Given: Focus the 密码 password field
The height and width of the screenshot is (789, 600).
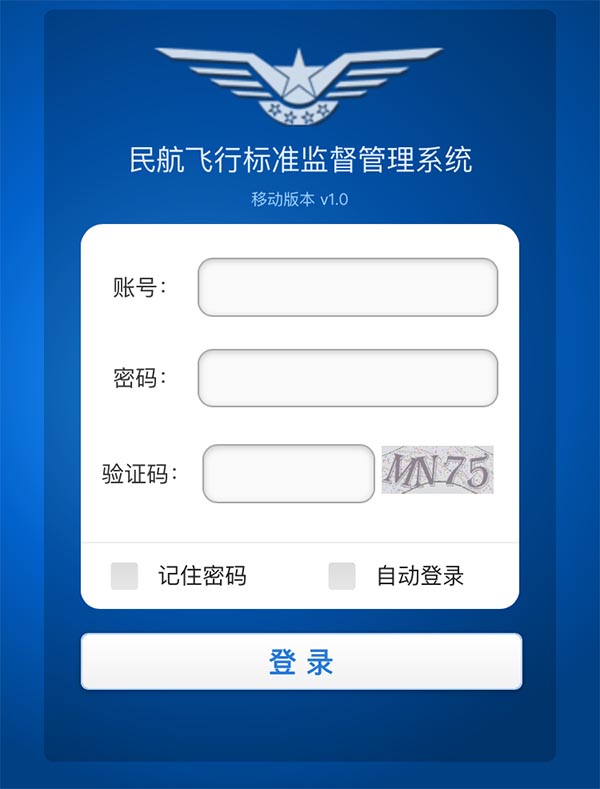Looking at the screenshot, I should (348, 378).
